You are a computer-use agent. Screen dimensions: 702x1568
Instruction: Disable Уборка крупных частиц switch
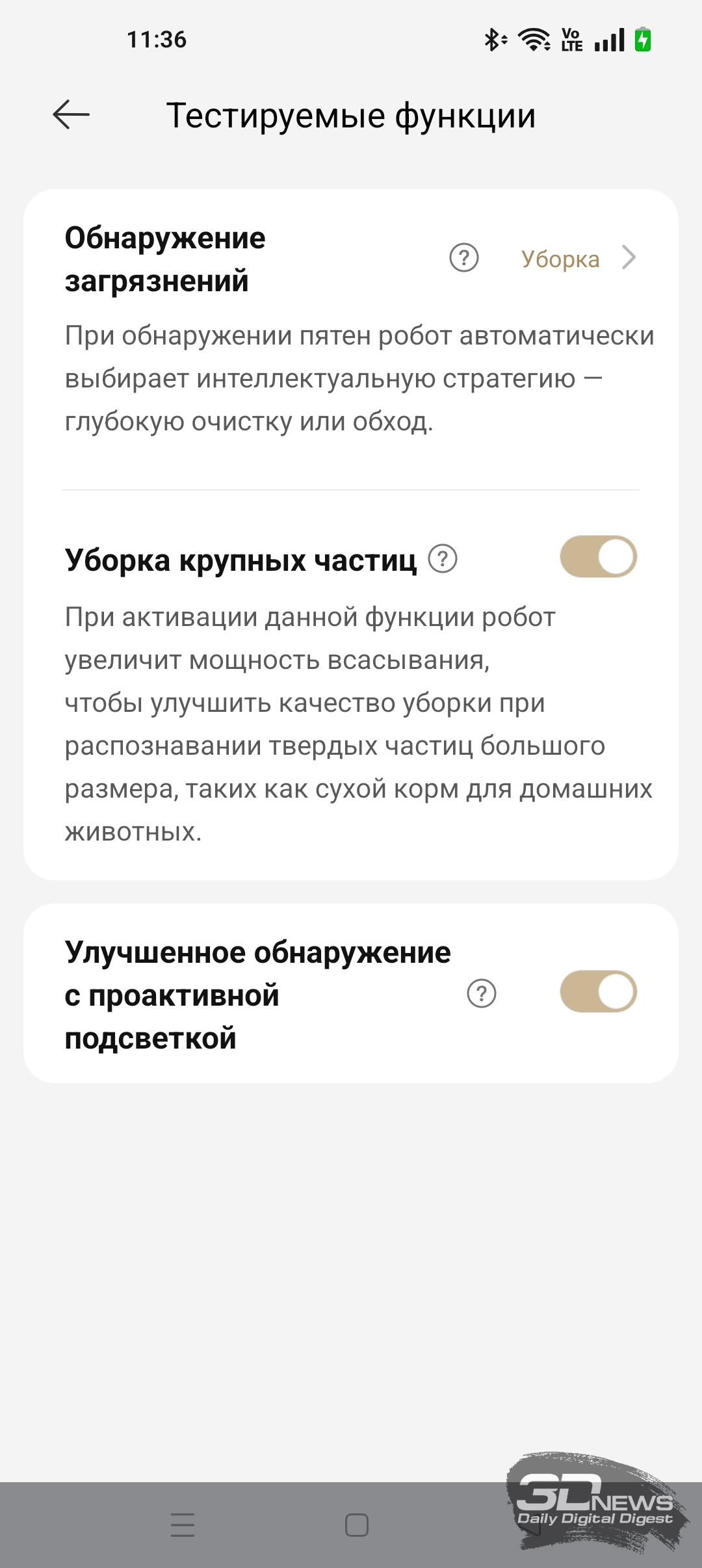click(598, 557)
